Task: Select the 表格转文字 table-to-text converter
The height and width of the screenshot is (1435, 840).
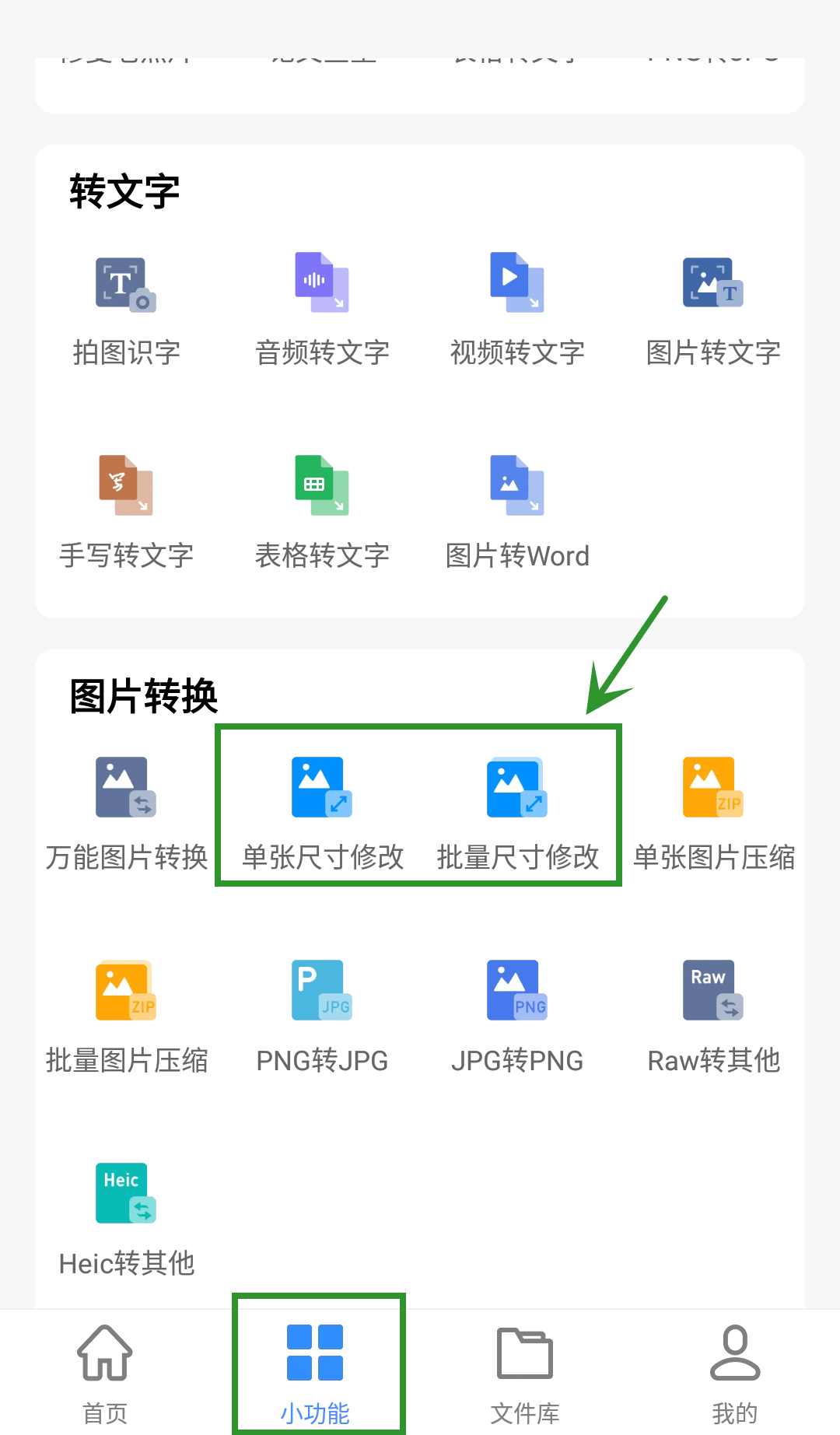Action: pyautogui.click(x=321, y=513)
